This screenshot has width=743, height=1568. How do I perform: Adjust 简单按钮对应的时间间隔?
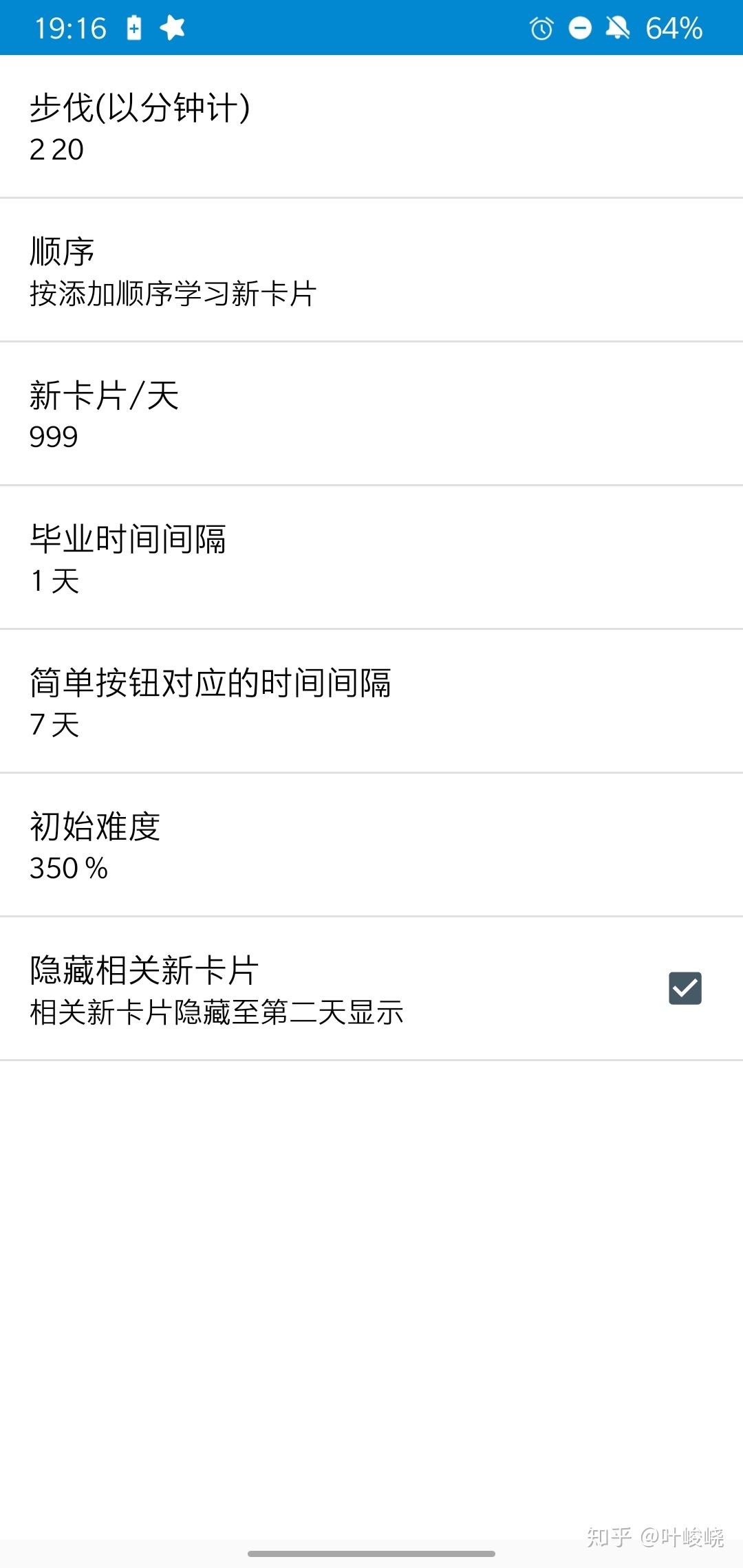(x=371, y=701)
